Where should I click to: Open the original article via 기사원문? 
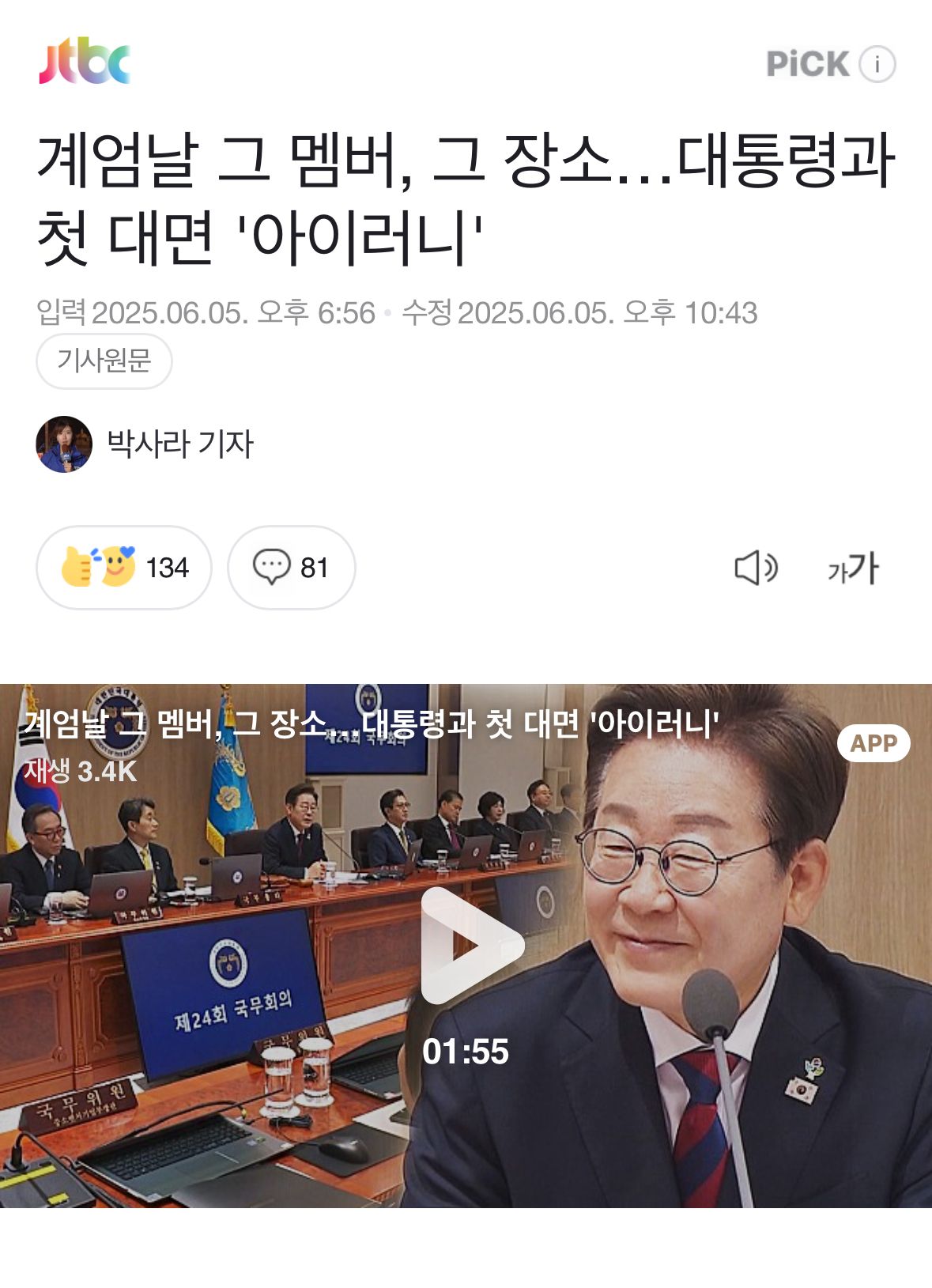pos(104,361)
